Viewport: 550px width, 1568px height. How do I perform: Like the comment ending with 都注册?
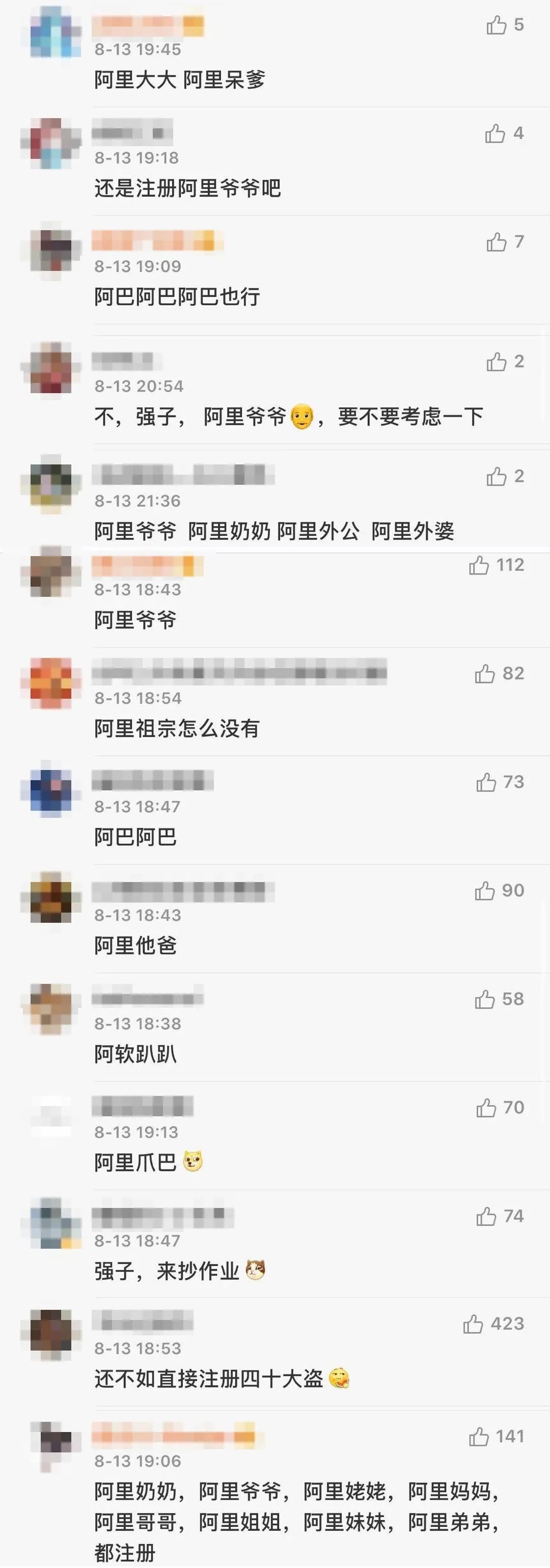pyautogui.click(x=479, y=1437)
